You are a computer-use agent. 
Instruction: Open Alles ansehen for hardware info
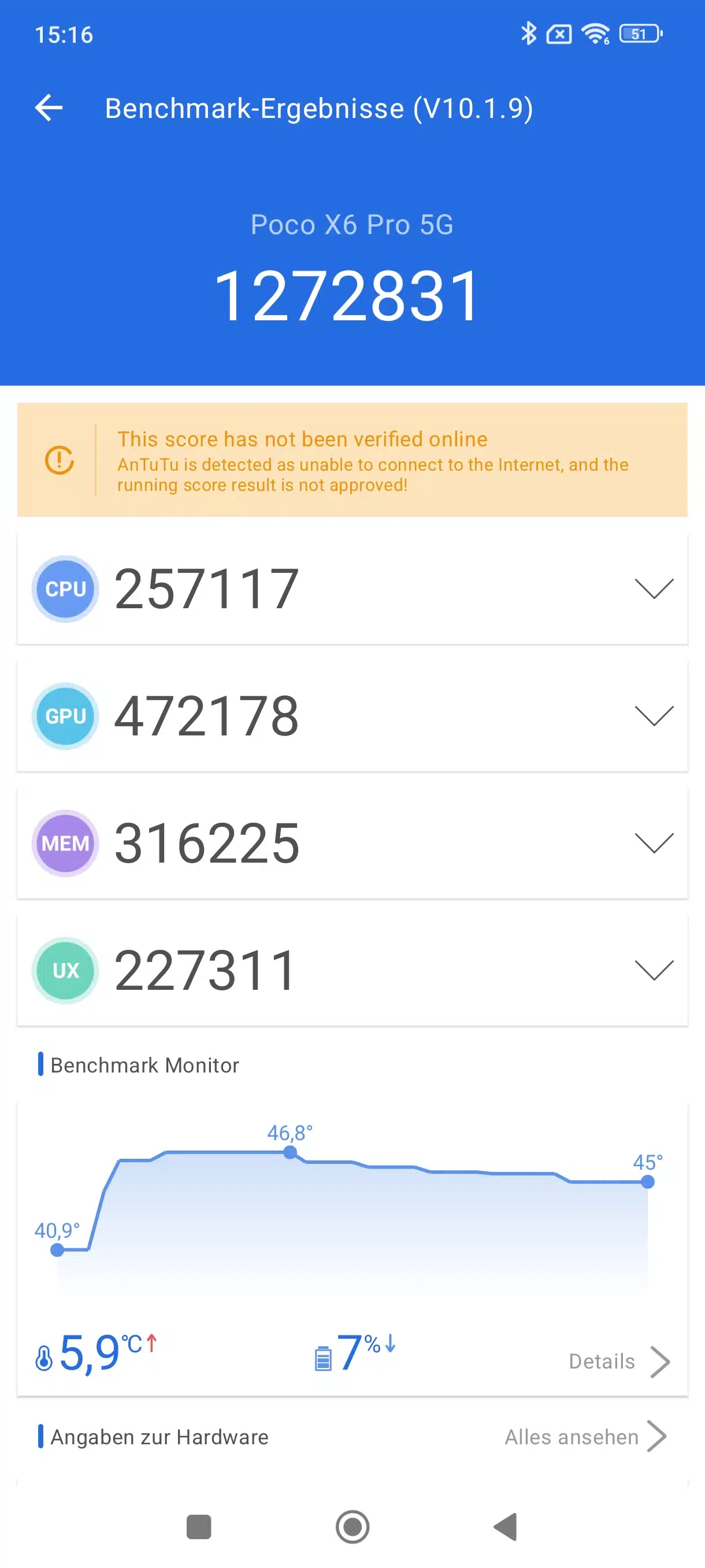(x=585, y=1437)
